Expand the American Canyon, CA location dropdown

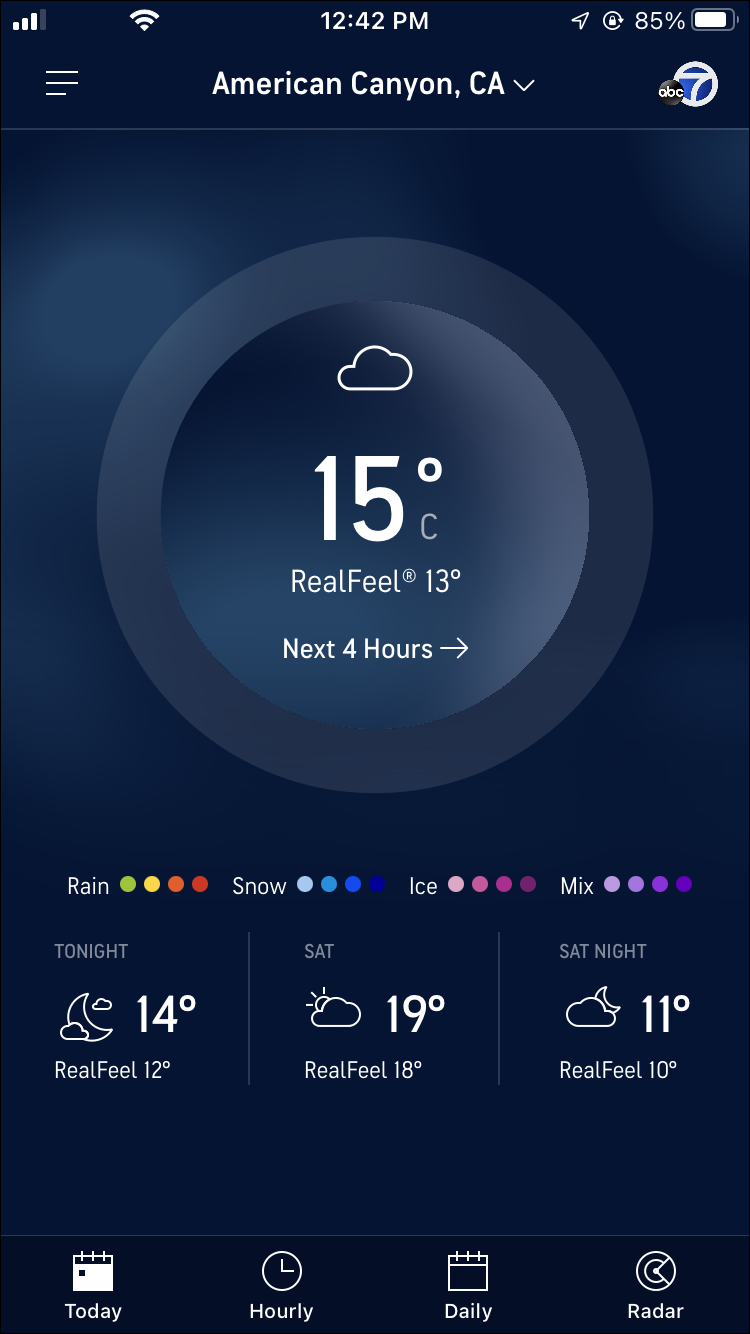click(x=373, y=85)
